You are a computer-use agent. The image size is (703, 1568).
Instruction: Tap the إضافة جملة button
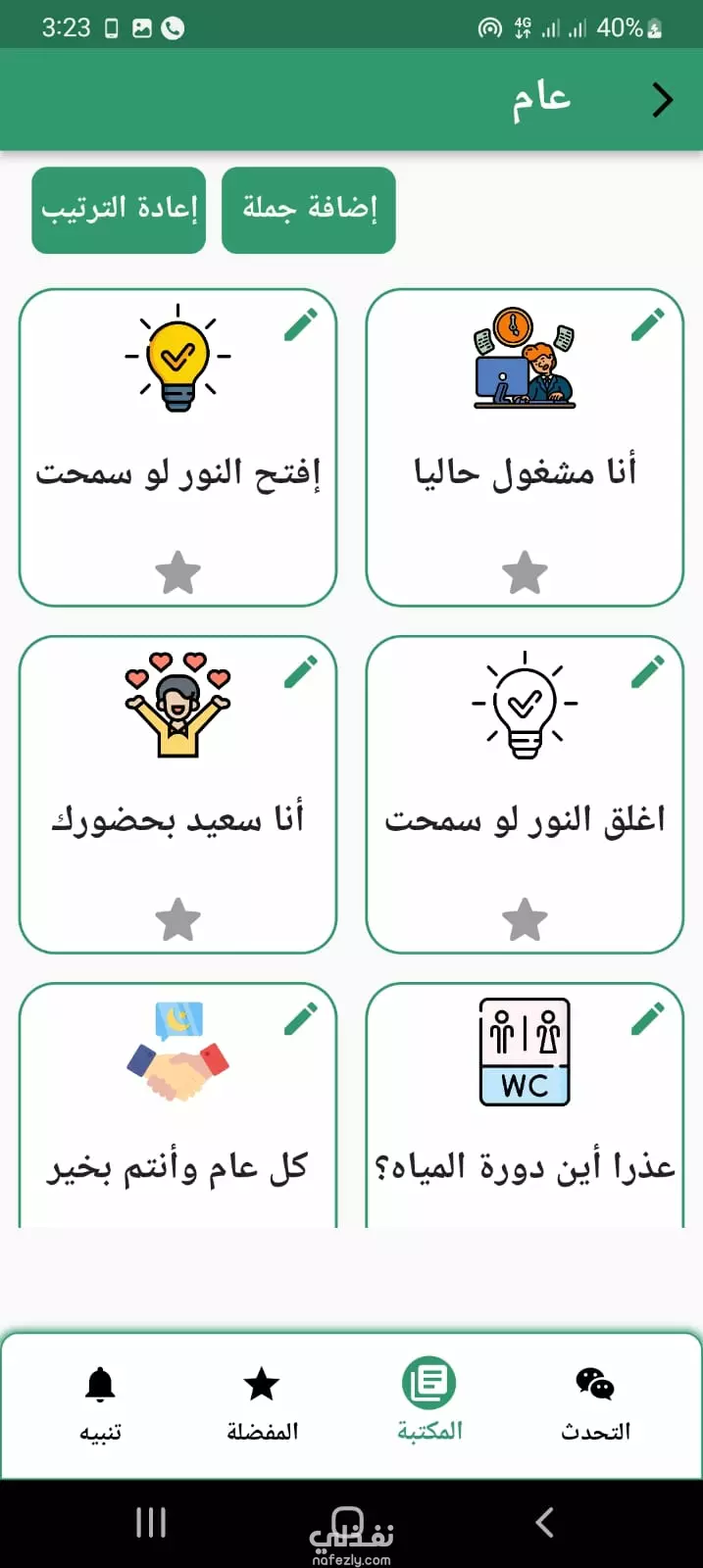[x=309, y=210]
